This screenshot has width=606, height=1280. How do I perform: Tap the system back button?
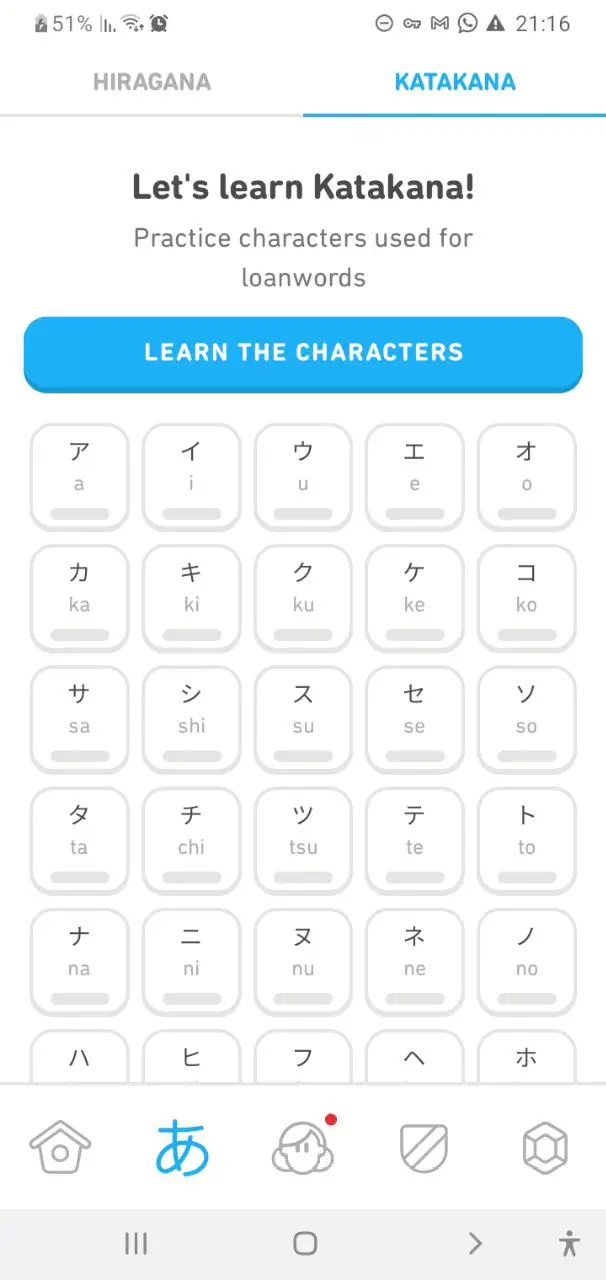(x=475, y=1243)
